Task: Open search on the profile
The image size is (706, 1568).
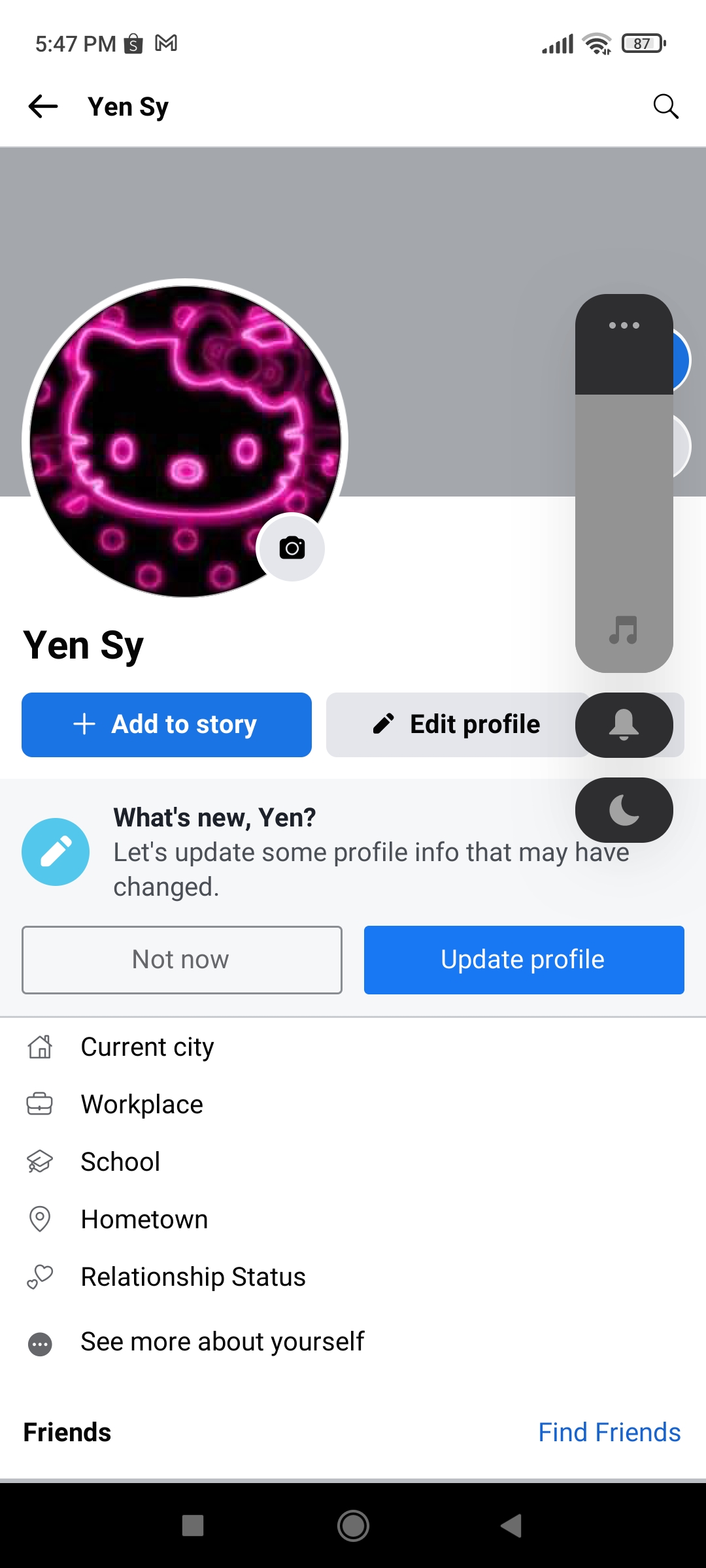Action: click(x=665, y=106)
